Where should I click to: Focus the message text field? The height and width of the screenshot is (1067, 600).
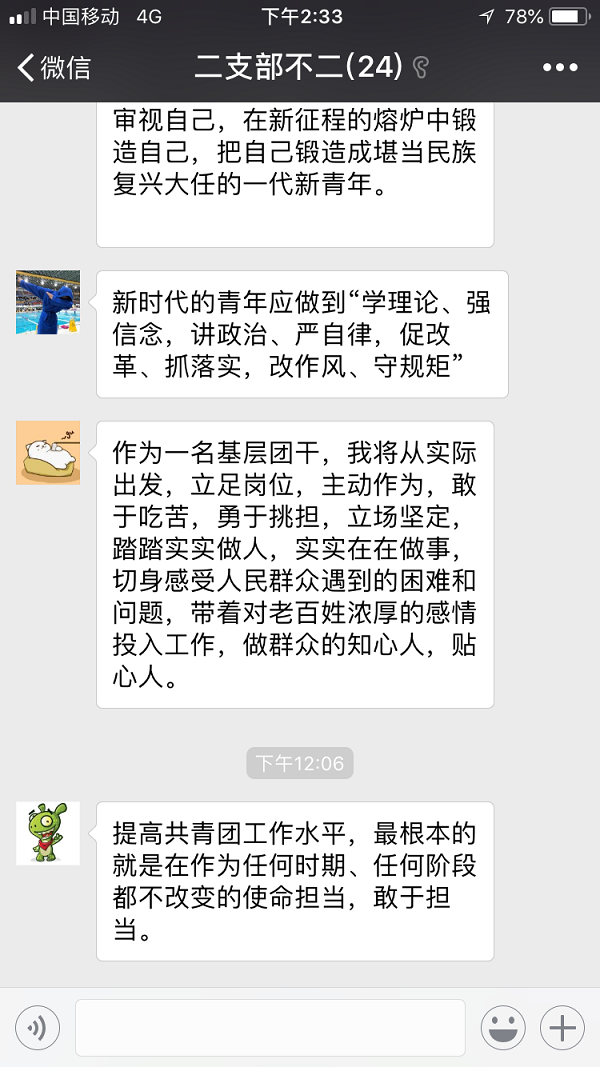[270, 1027]
